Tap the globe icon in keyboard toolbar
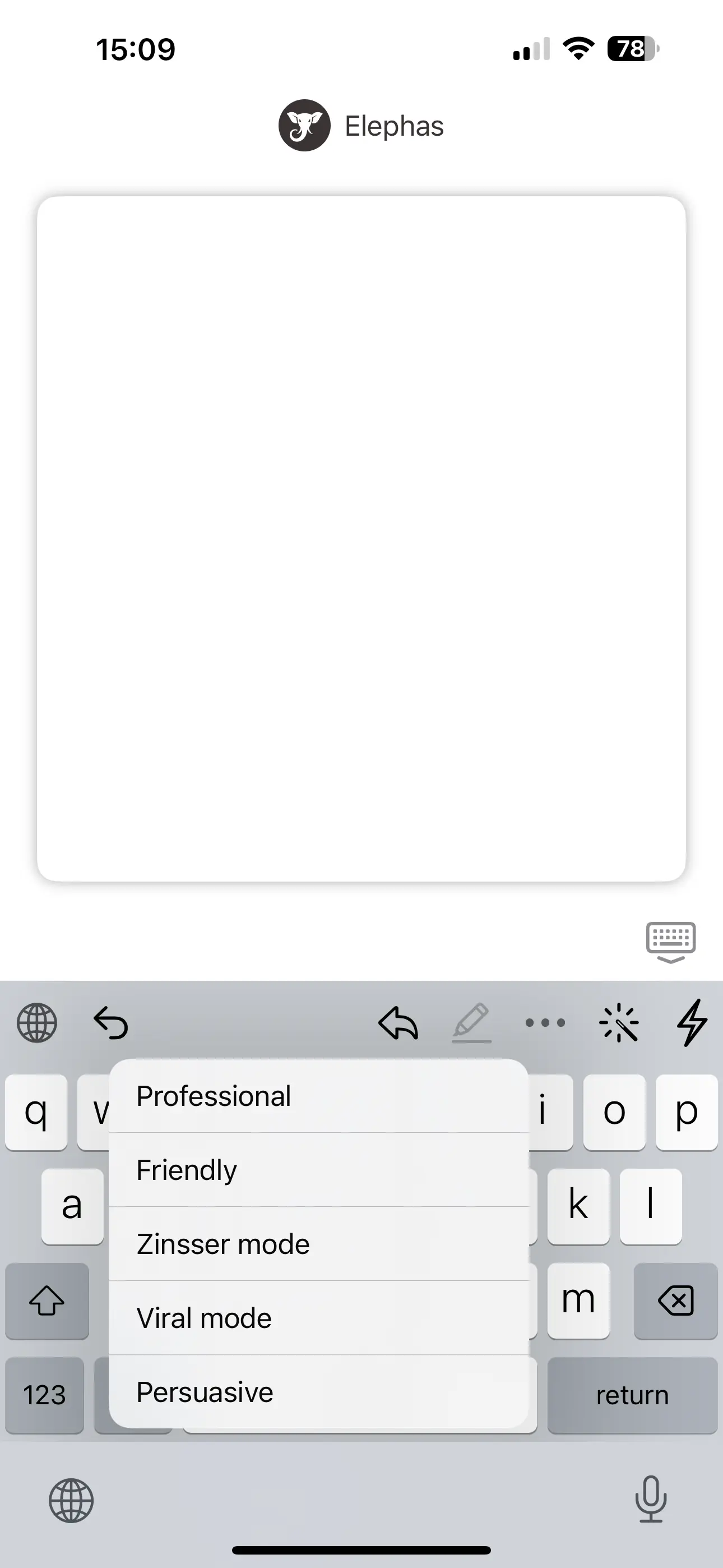Viewport: 723px width, 1568px height. pos(37,1022)
